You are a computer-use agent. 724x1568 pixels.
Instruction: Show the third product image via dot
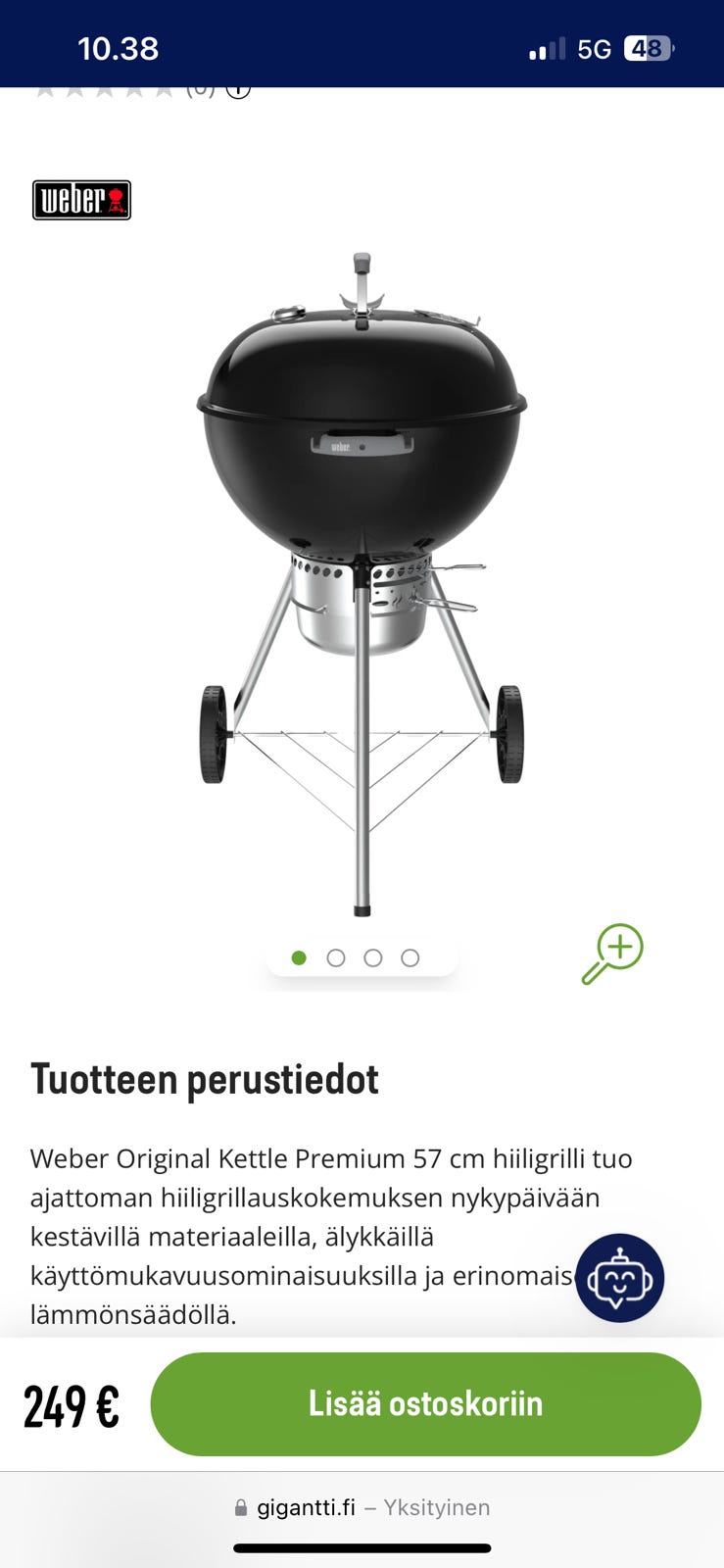(x=373, y=958)
